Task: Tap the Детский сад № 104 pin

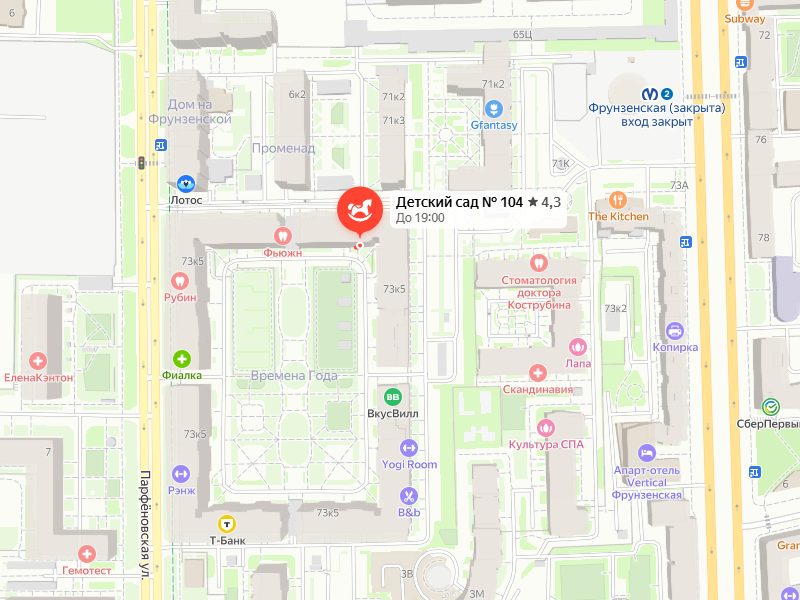Action: 359,210
